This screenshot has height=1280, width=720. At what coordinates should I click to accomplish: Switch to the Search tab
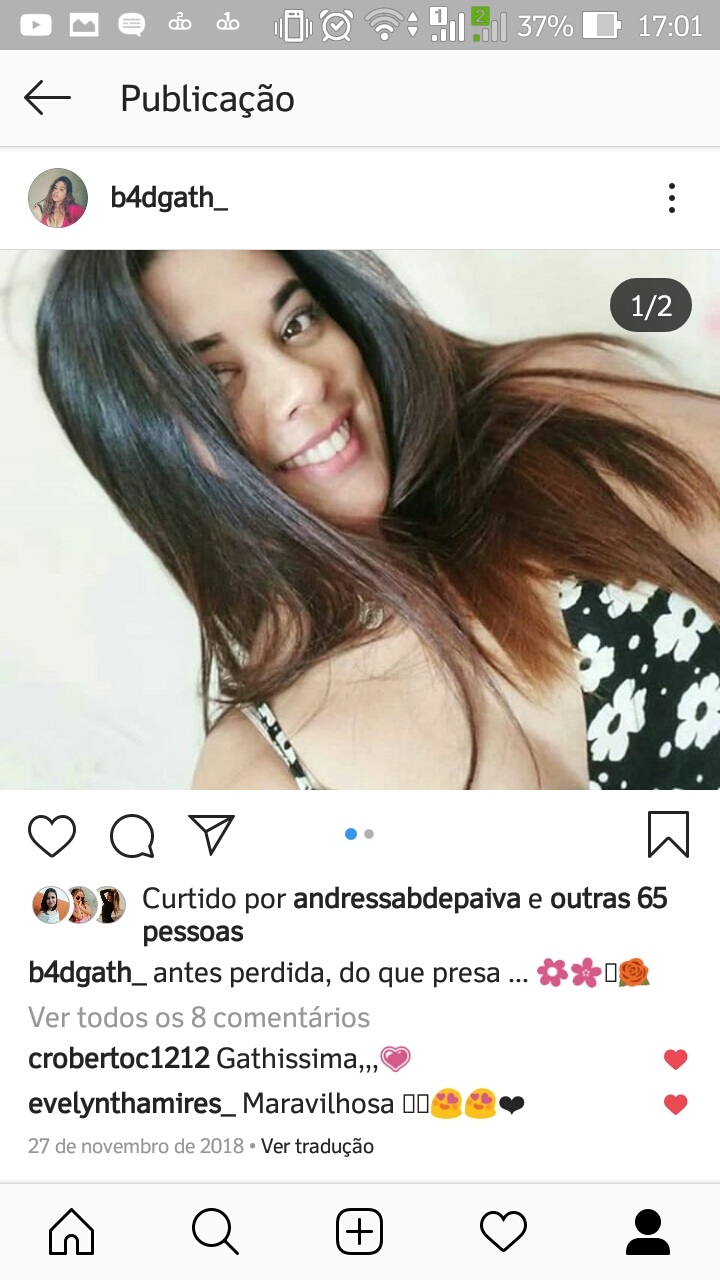coord(215,1232)
